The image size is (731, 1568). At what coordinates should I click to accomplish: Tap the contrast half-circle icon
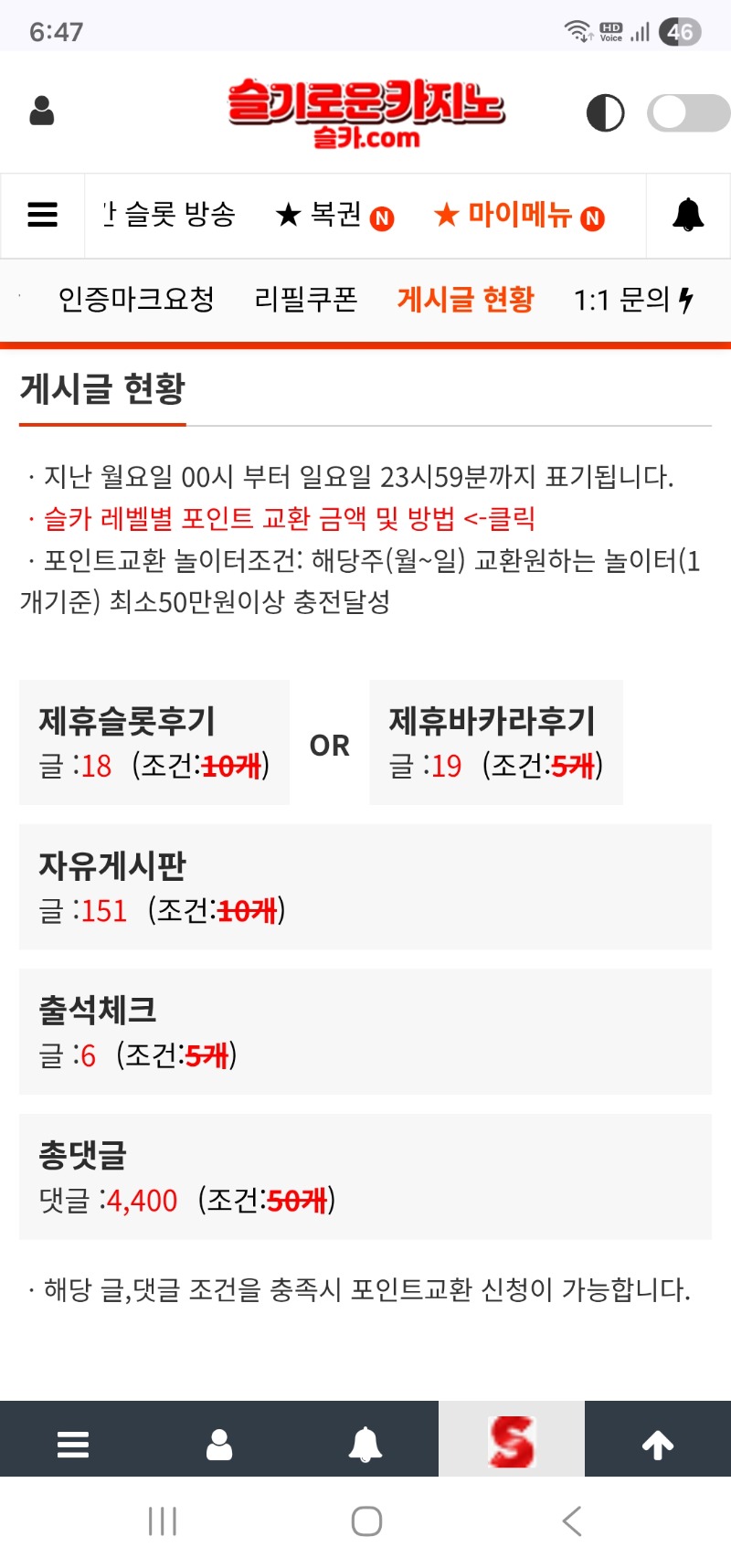(x=605, y=113)
